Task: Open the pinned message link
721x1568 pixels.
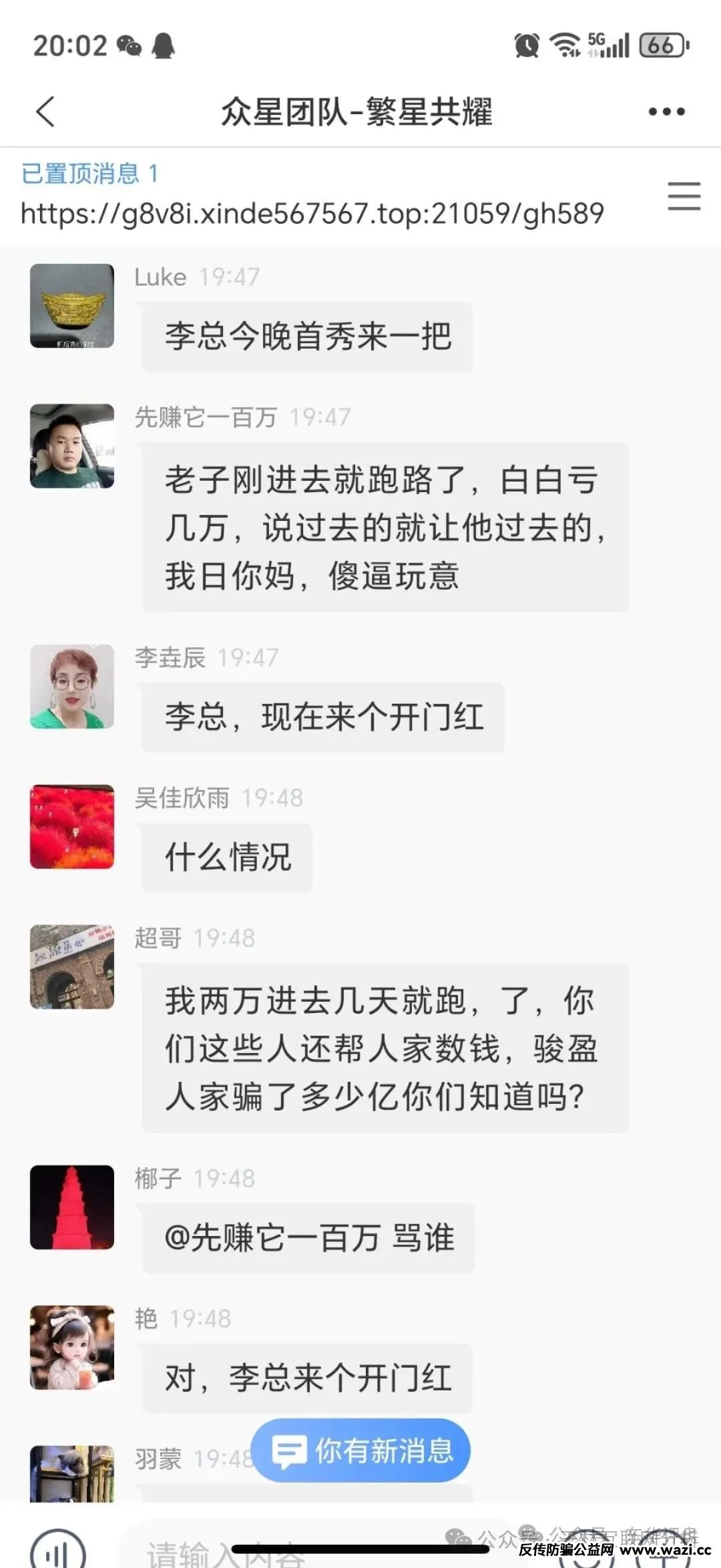Action: pos(312,214)
